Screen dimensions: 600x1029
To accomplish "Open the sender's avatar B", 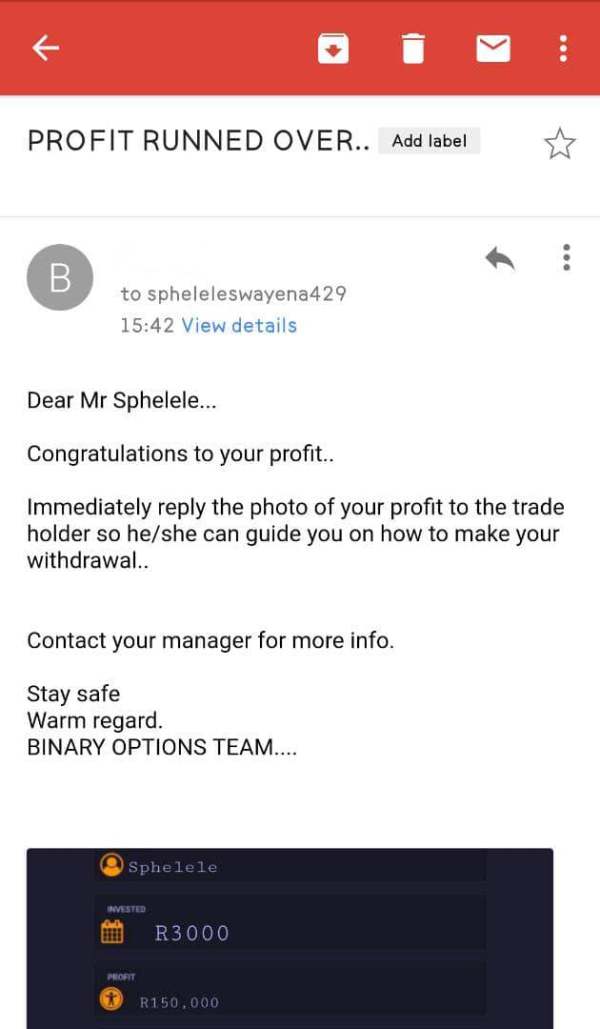I will click(x=60, y=278).
